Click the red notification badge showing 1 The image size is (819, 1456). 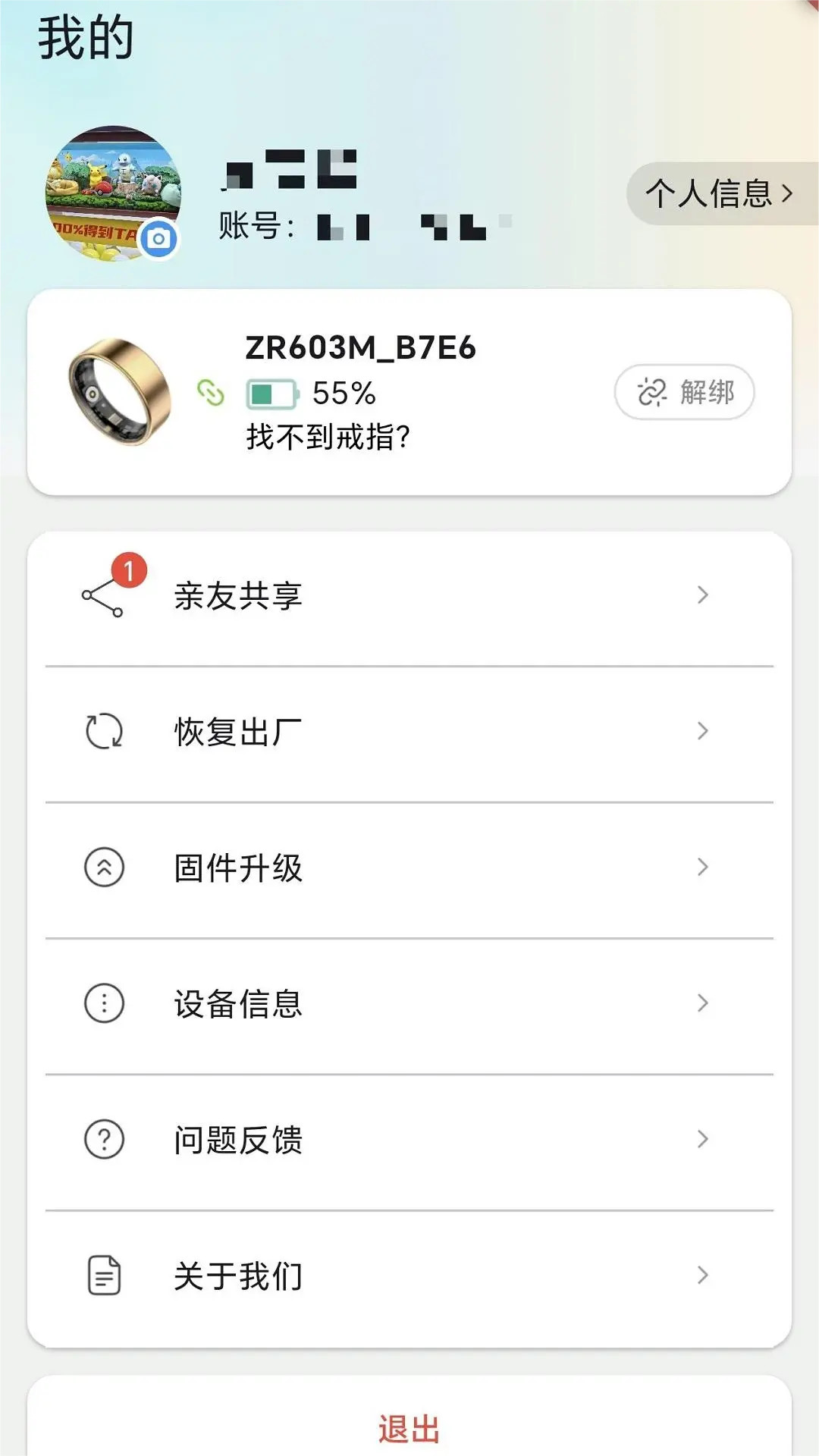tap(129, 570)
